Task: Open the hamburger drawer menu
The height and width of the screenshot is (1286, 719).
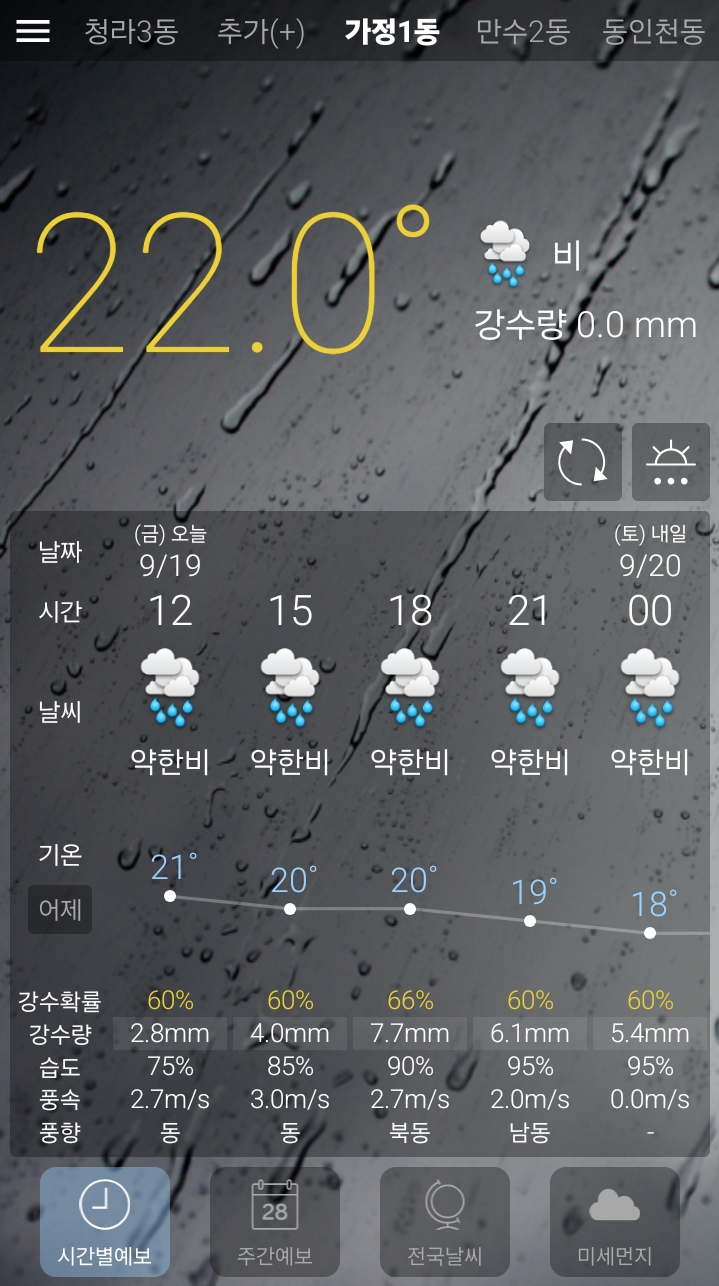Action: (33, 31)
